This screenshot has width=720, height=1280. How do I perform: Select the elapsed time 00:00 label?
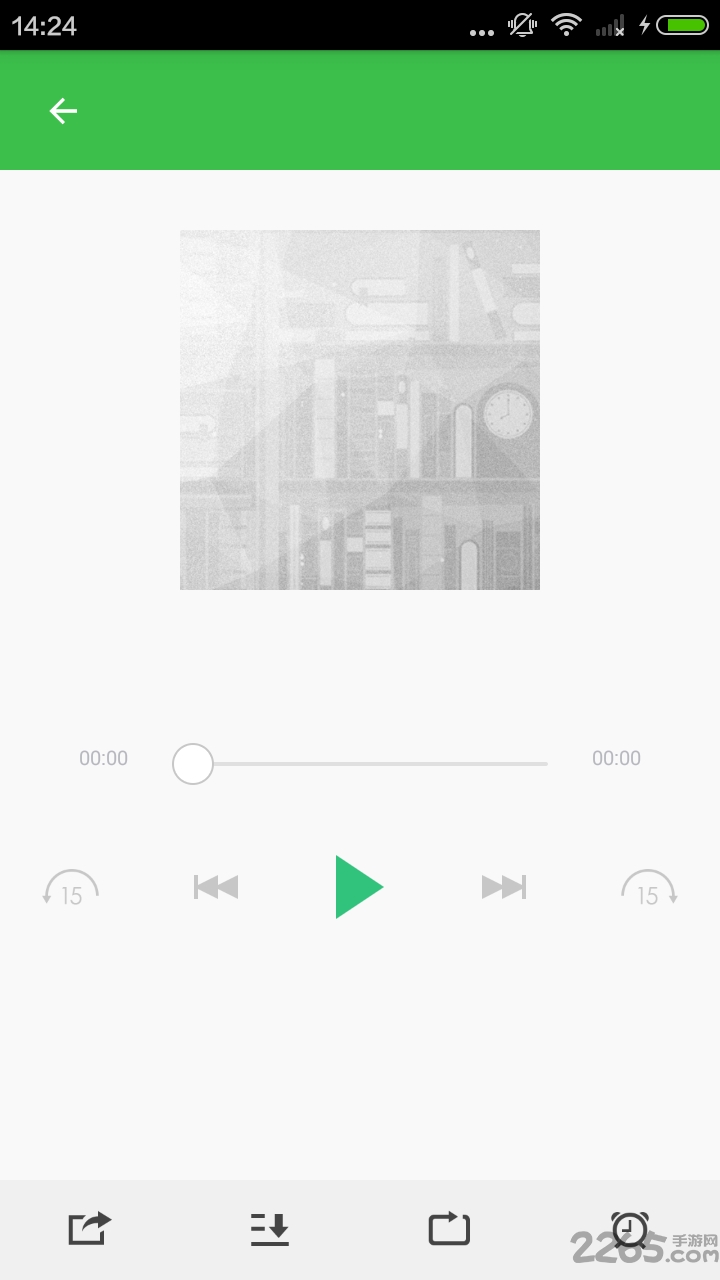(103, 758)
